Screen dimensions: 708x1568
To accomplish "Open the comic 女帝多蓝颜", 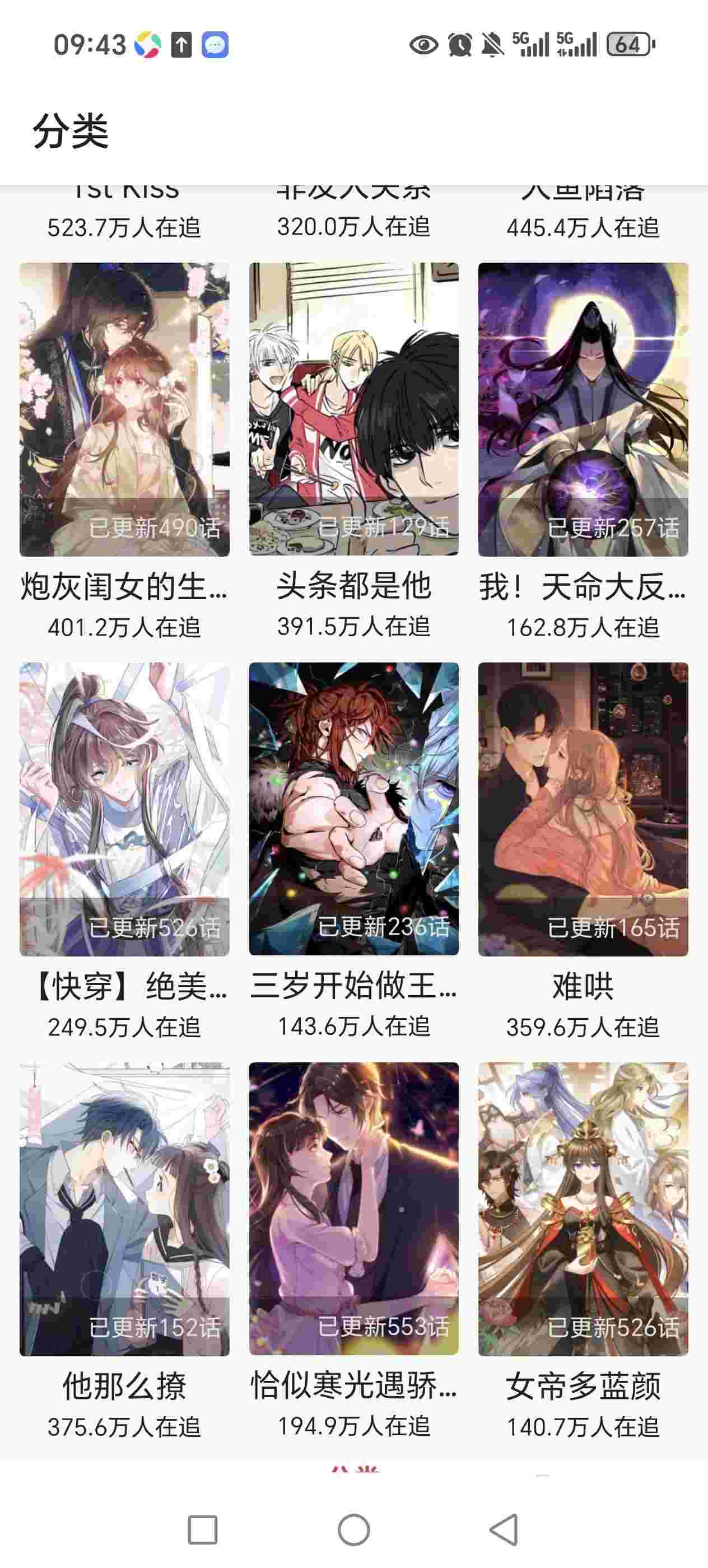I will coord(583,1209).
